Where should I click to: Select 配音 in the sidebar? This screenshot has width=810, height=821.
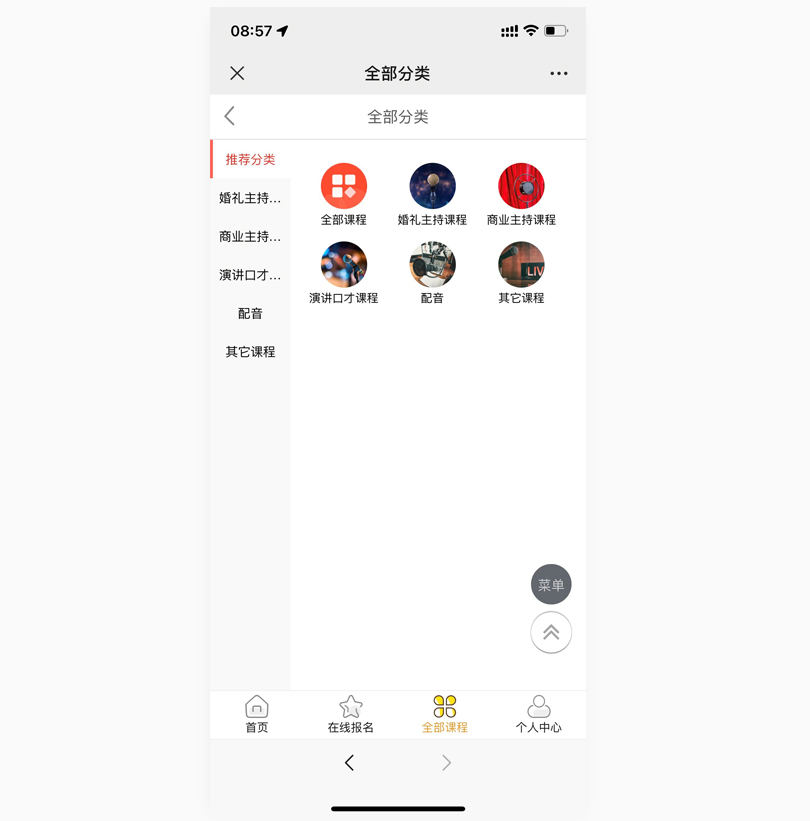250,314
